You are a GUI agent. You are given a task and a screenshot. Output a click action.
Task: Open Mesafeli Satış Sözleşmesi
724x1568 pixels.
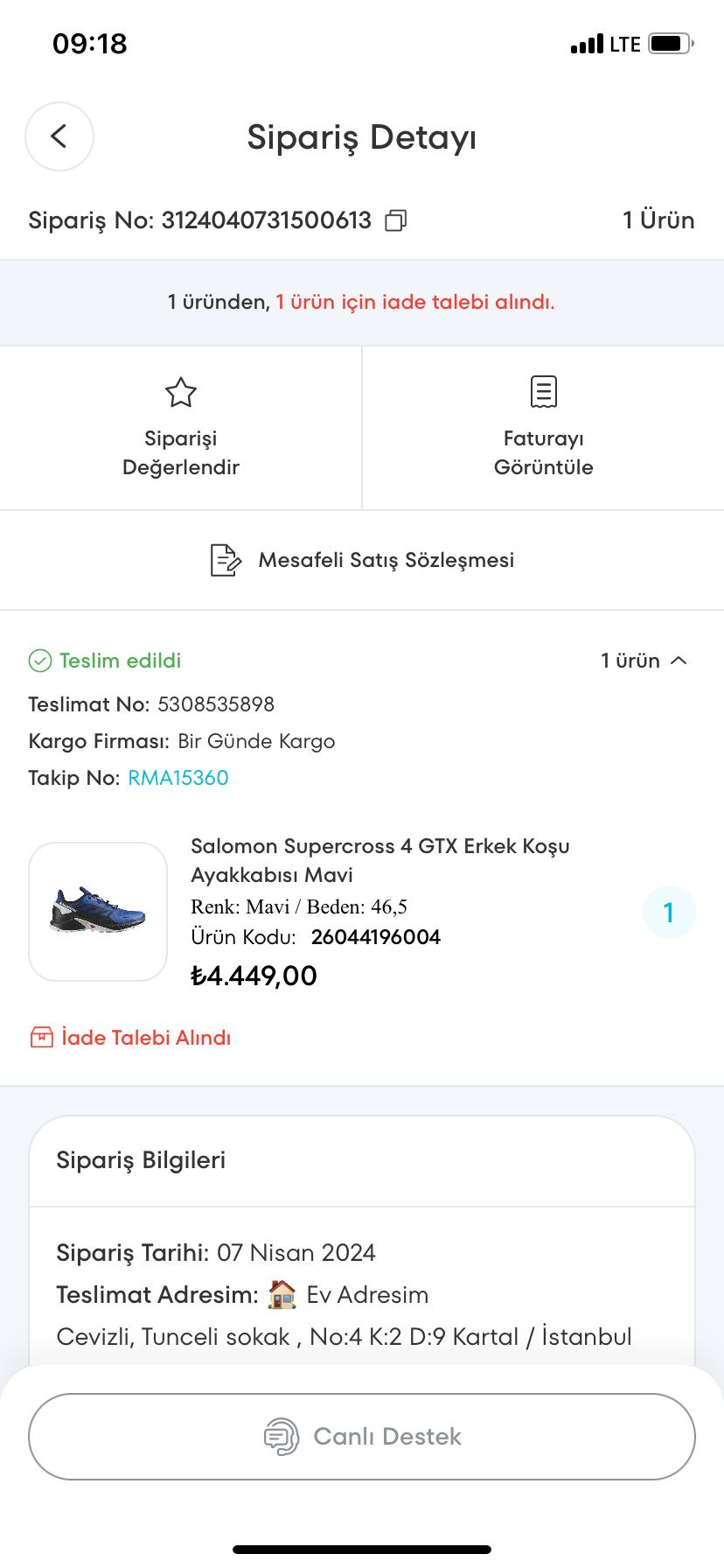(x=362, y=560)
